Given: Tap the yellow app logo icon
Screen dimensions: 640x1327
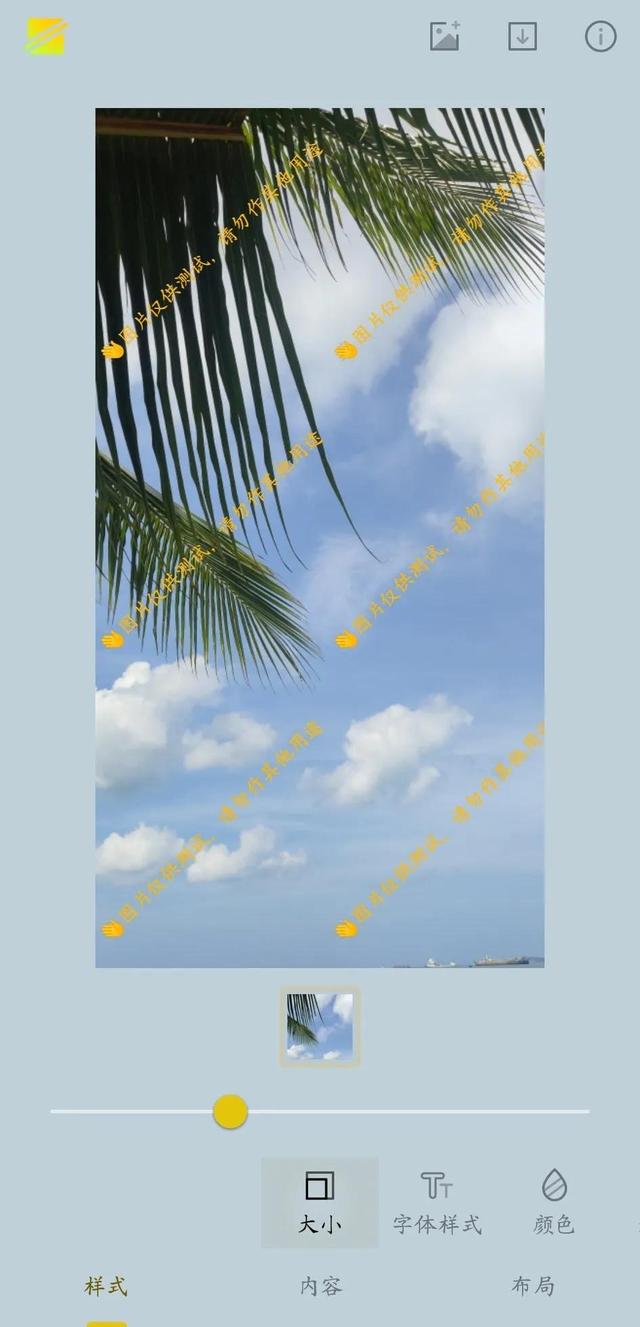Looking at the screenshot, I should [x=46, y=37].
